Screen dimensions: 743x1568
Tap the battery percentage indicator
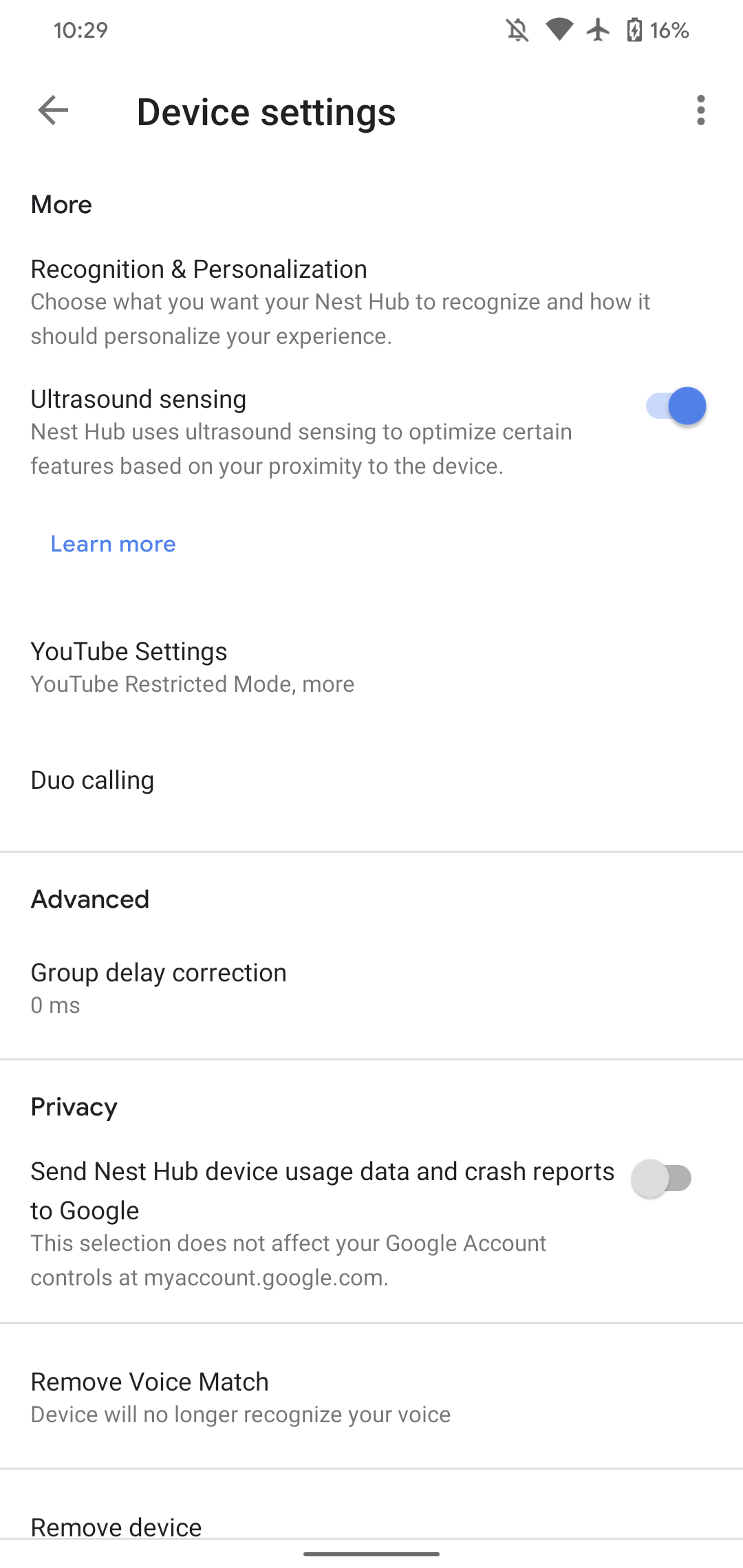click(670, 30)
